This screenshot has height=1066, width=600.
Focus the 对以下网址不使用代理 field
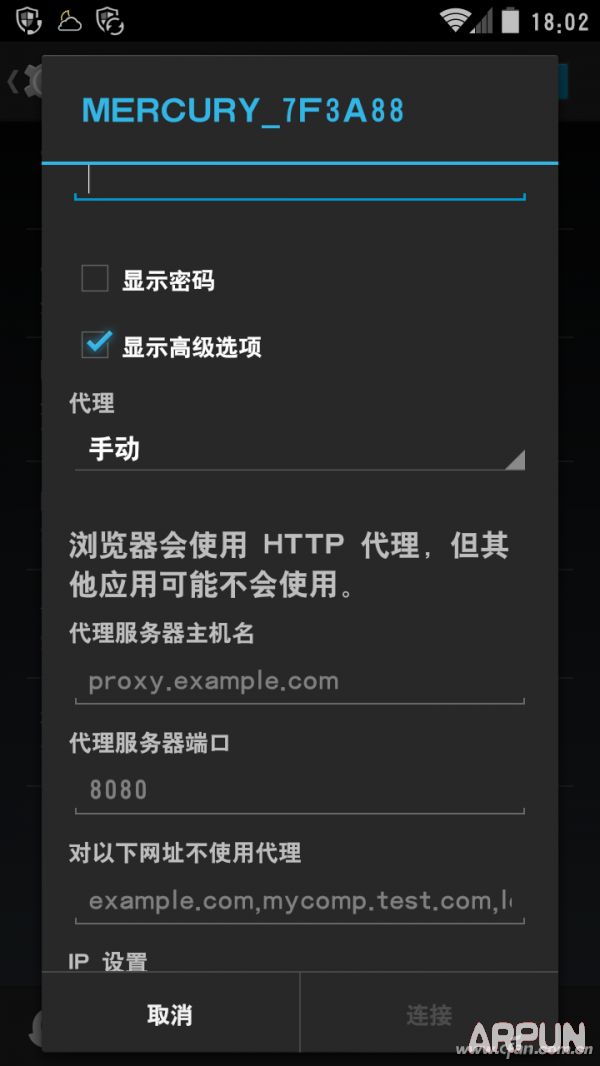click(299, 900)
